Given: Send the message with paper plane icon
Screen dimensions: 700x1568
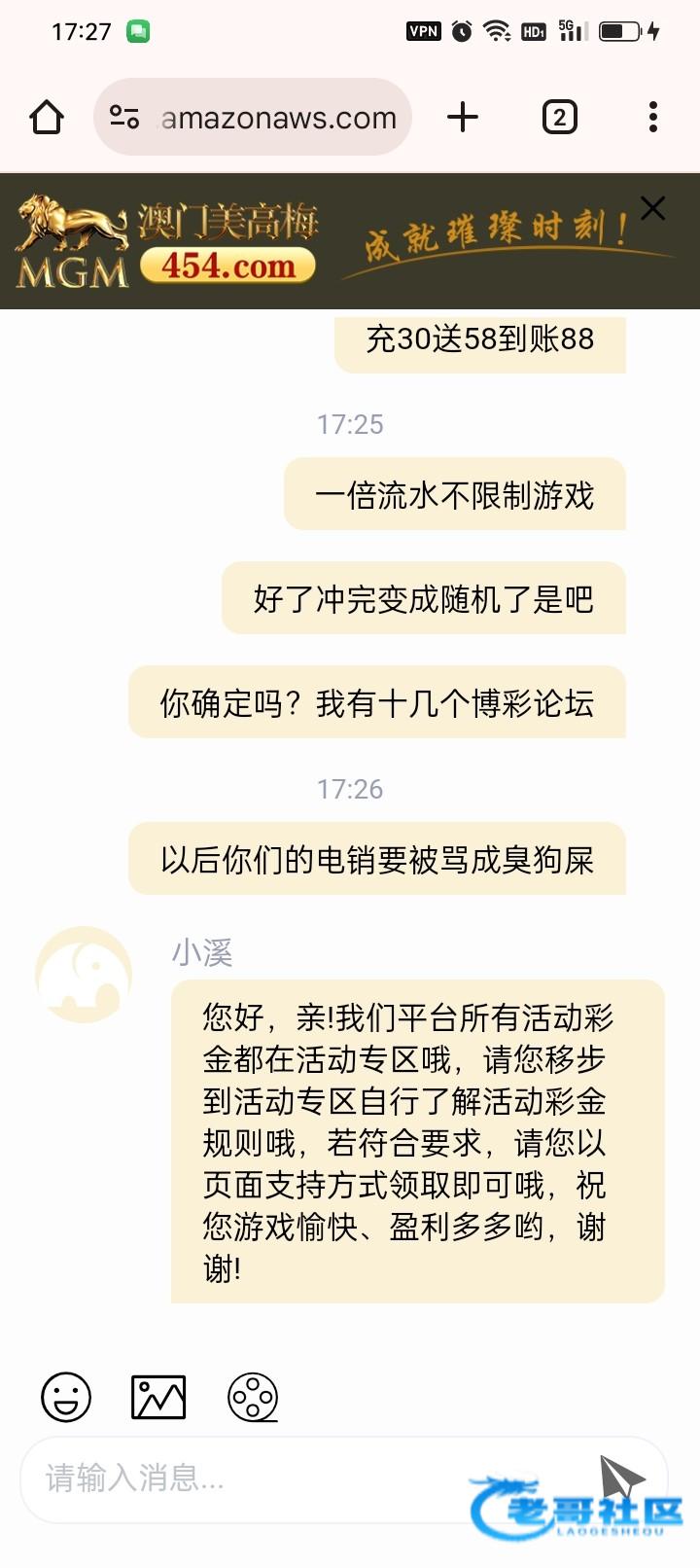Looking at the screenshot, I should click(622, 1479).
